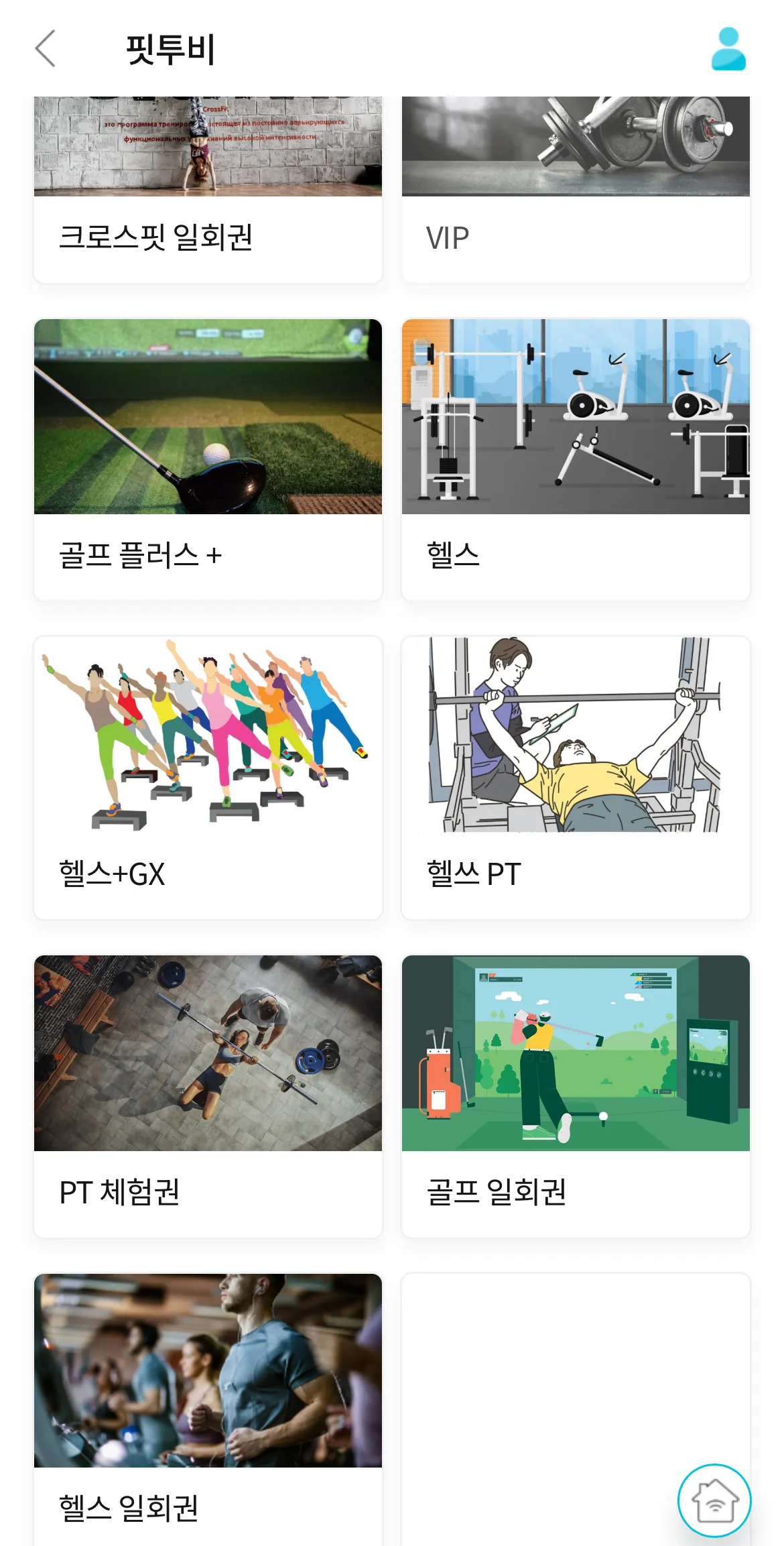Tap the floating home button
The width and height of the screenshot is (784, 1546).
click(x=714, y=1500)
